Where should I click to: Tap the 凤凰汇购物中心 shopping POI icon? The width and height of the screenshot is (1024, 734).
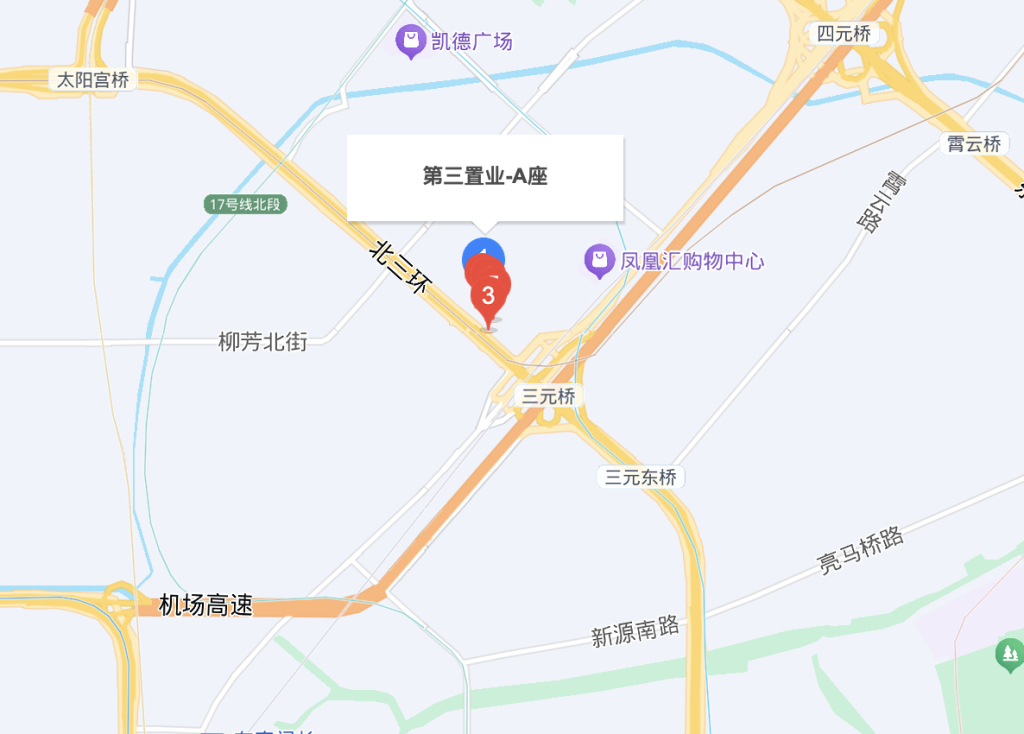pyautogui.click(x=598, y=262)
